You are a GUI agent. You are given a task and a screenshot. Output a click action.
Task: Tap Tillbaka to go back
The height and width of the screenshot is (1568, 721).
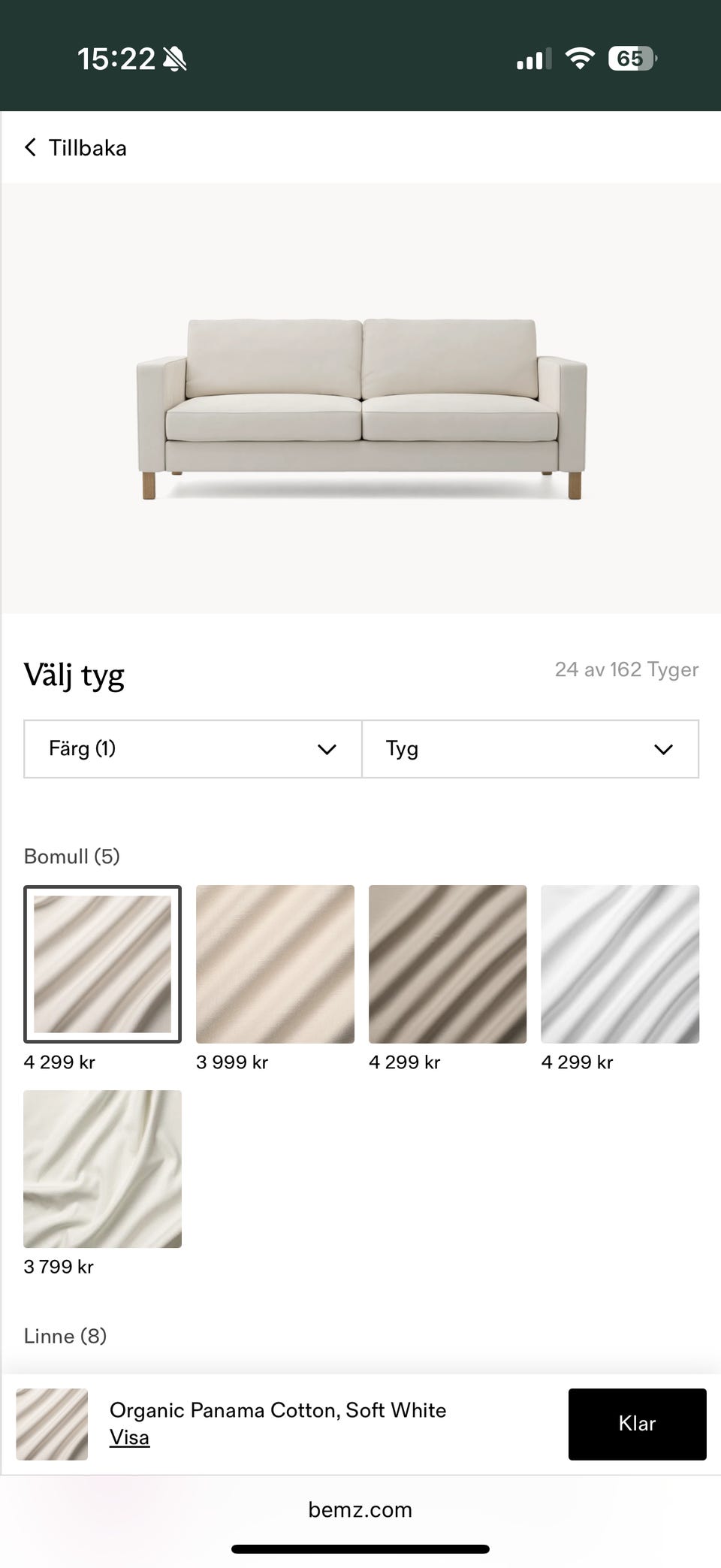click(x=88, y=147)
